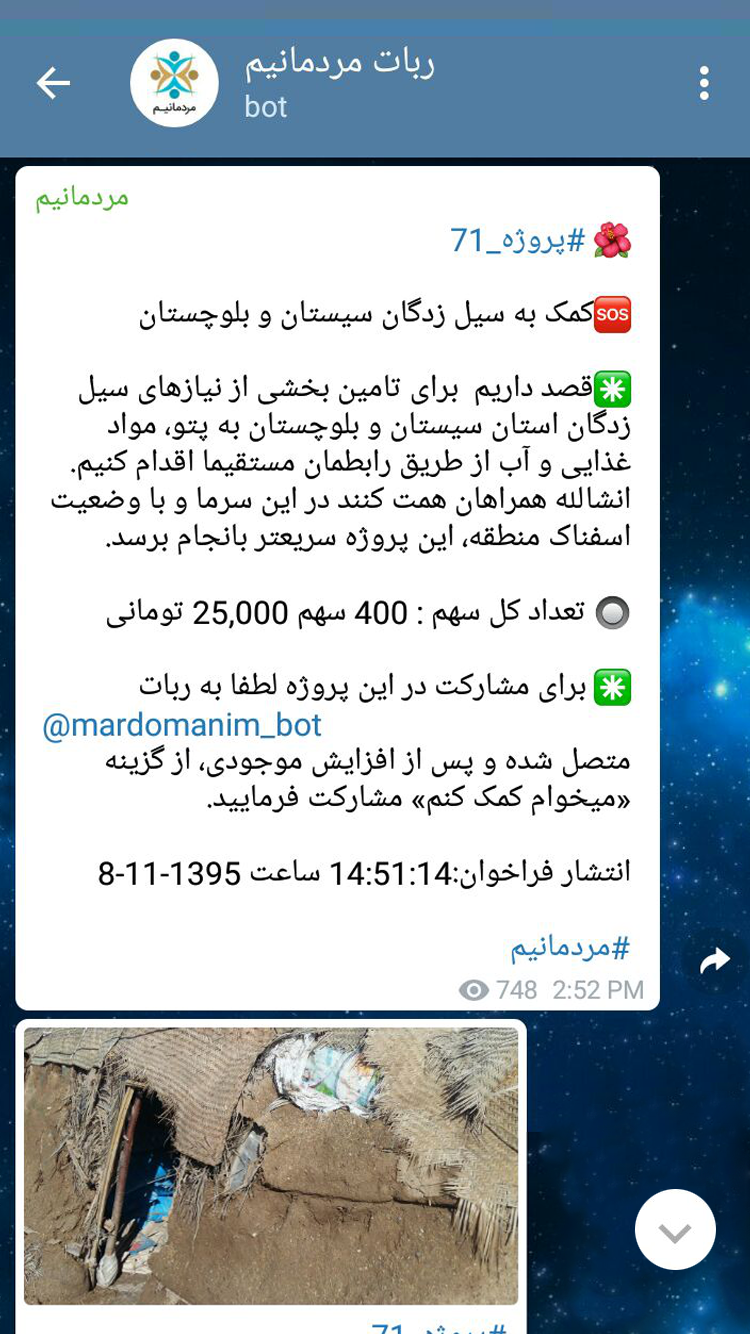Open the #پروژه_71 hashtag in the top message
Image resolution: width=750 pixels, height=1334 pixels.
pos(517,240)
